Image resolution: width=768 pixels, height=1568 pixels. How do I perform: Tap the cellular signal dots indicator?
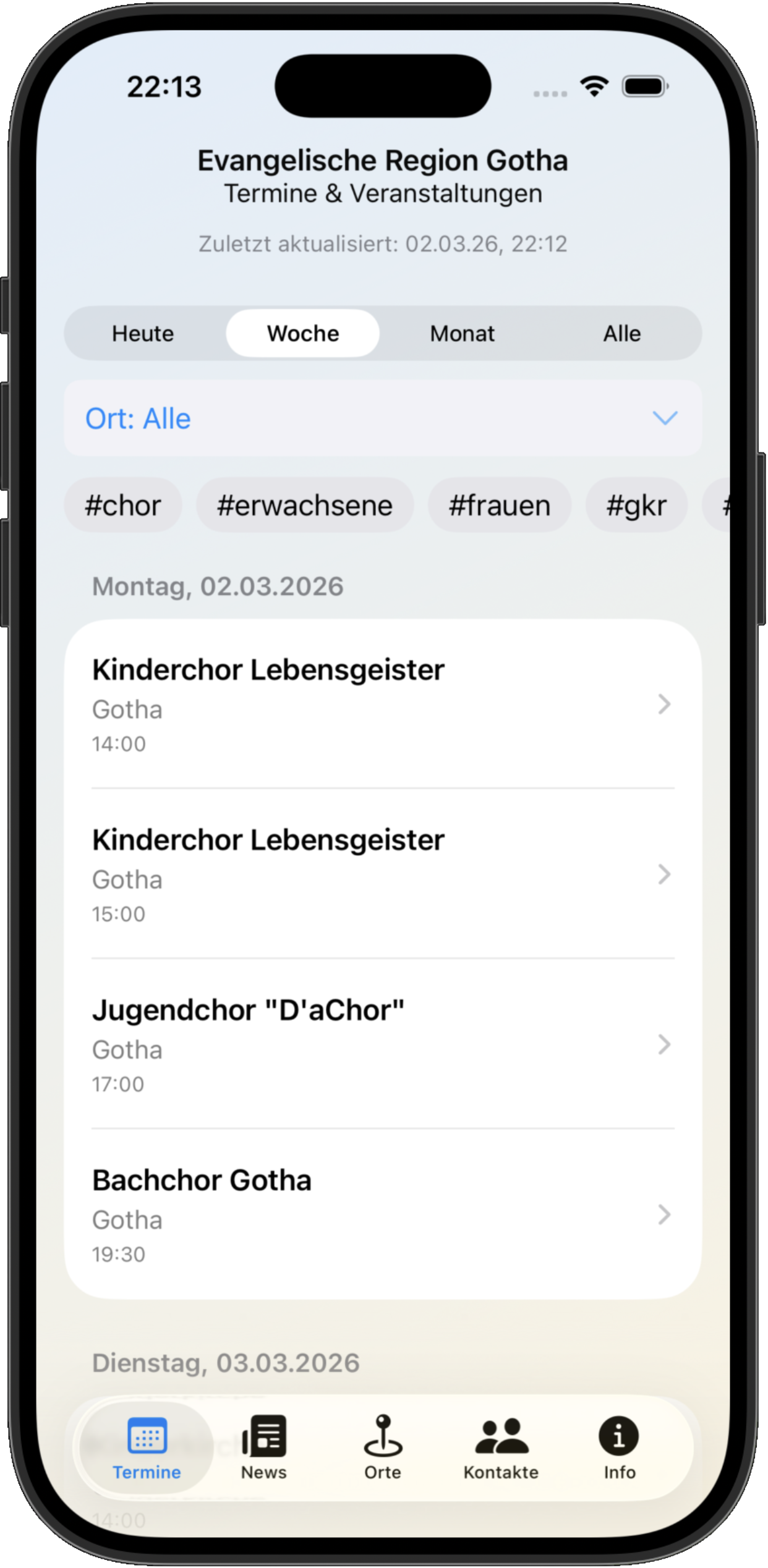549,93
